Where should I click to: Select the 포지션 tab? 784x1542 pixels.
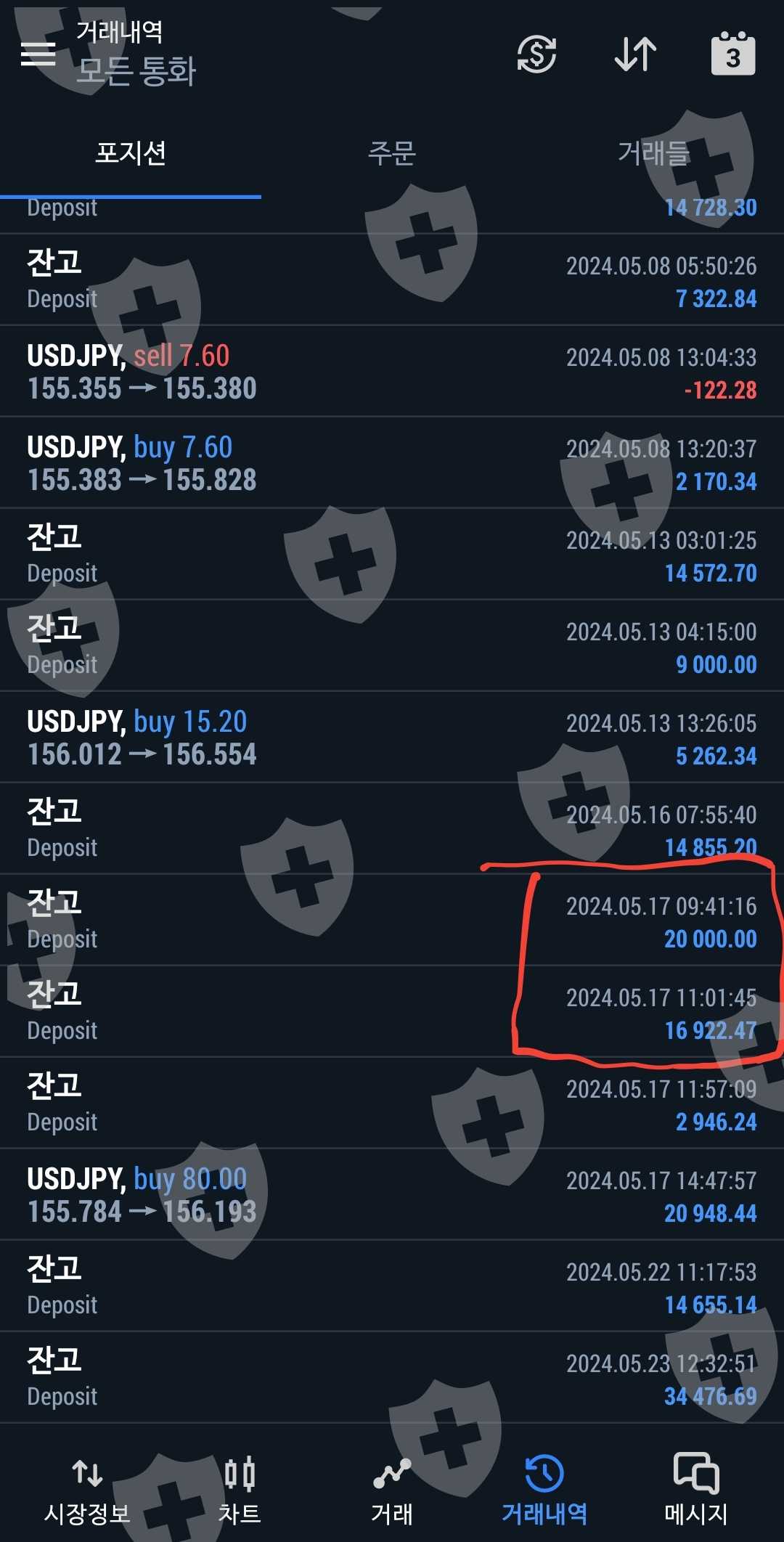[x=131, y=153]
